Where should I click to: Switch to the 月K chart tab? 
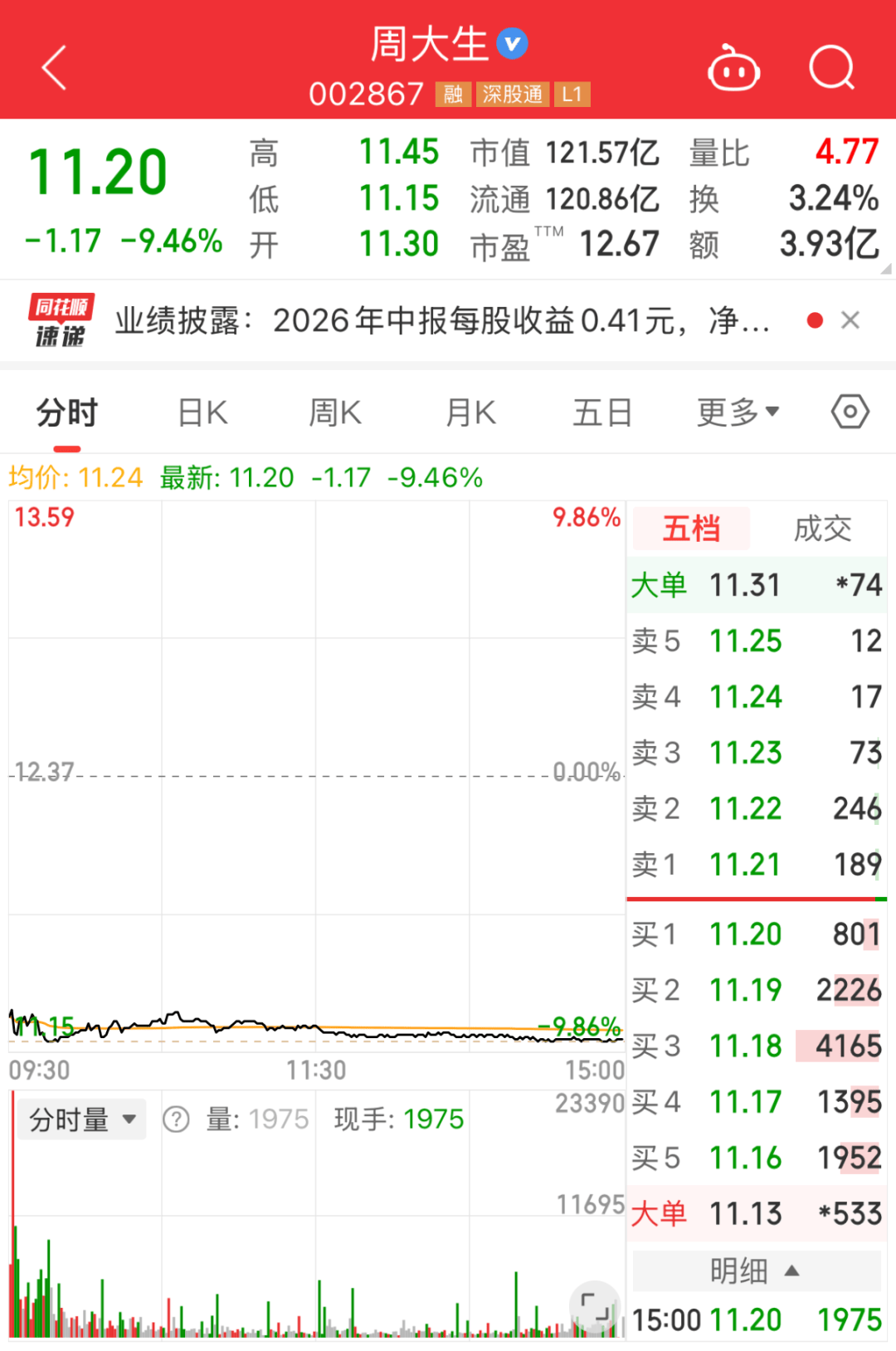click(x=470, y=412)
